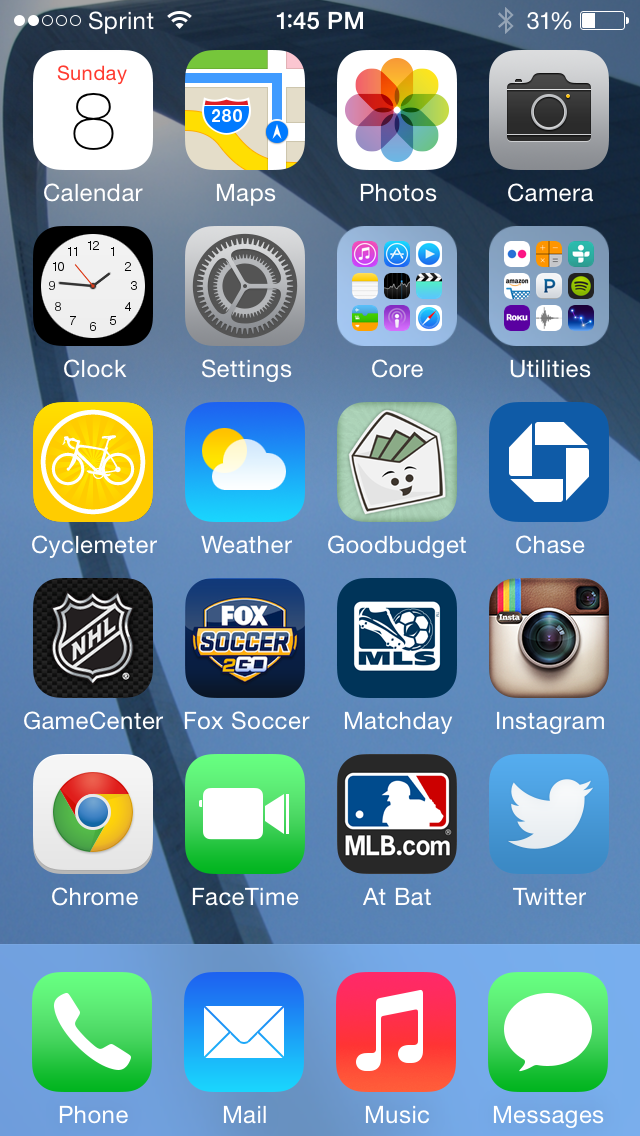Open NHL GameCenter
Screen dimensions: 640x1136
pos(93,638)
